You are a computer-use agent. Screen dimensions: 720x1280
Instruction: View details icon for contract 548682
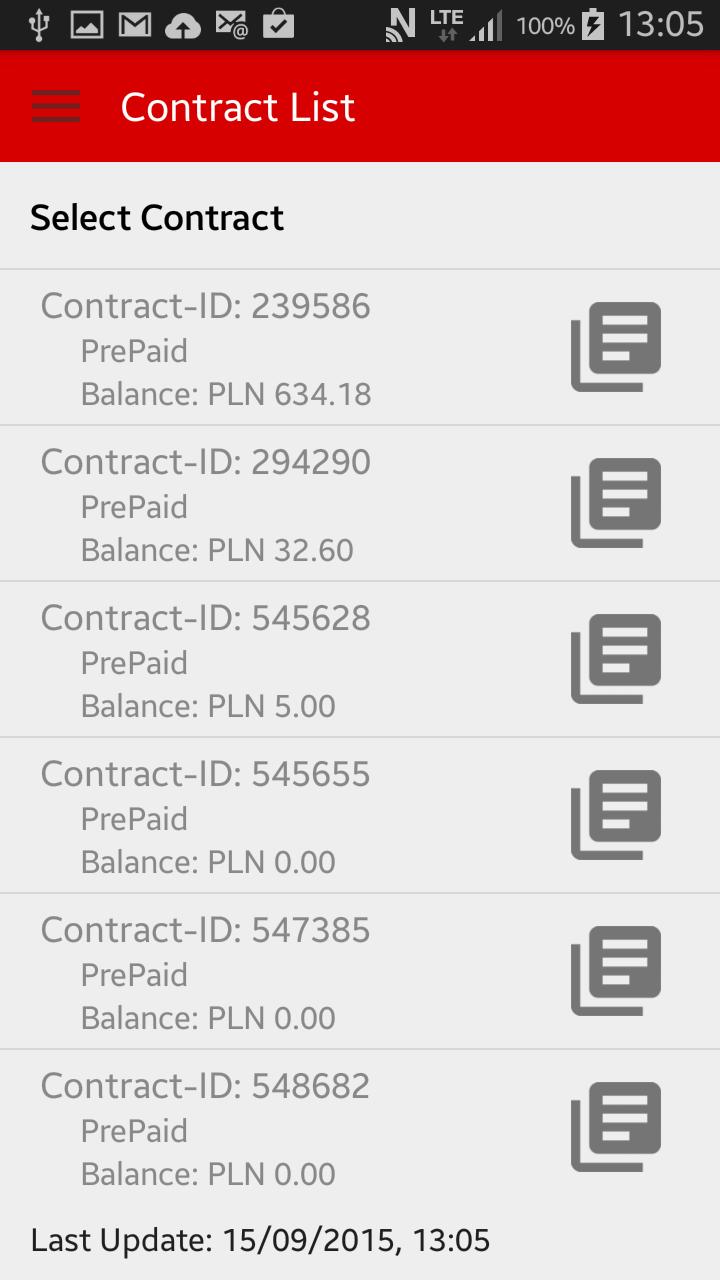click(x=616, y=1127)
